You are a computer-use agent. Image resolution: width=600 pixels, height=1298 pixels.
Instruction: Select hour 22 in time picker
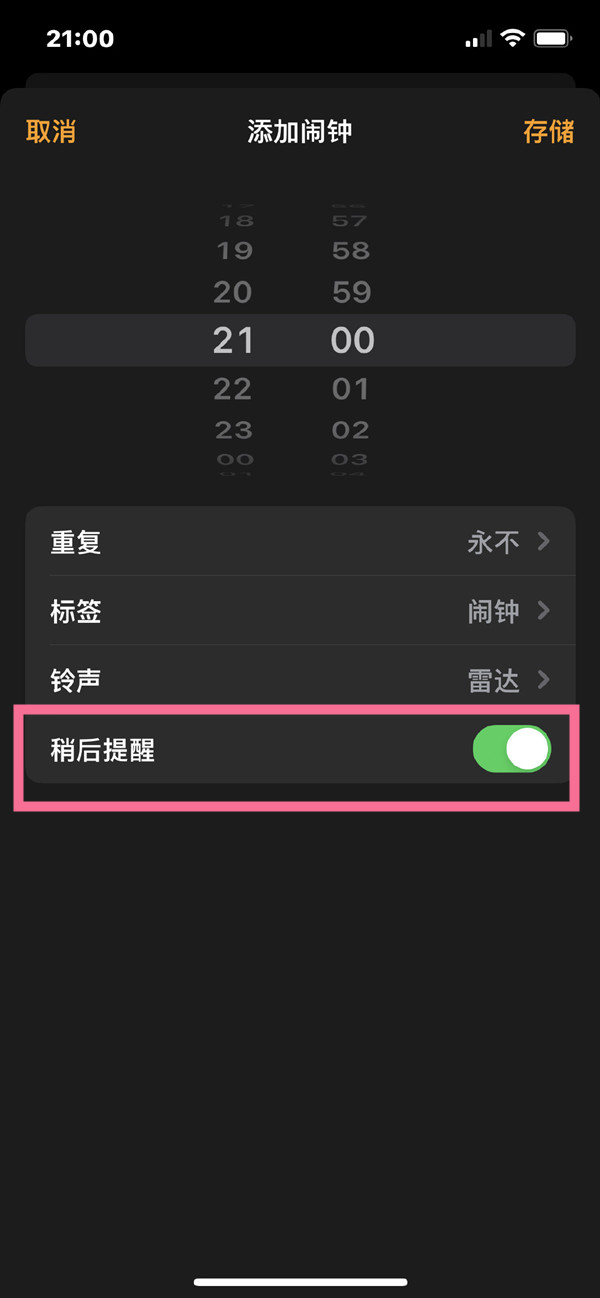click(233, 388)
